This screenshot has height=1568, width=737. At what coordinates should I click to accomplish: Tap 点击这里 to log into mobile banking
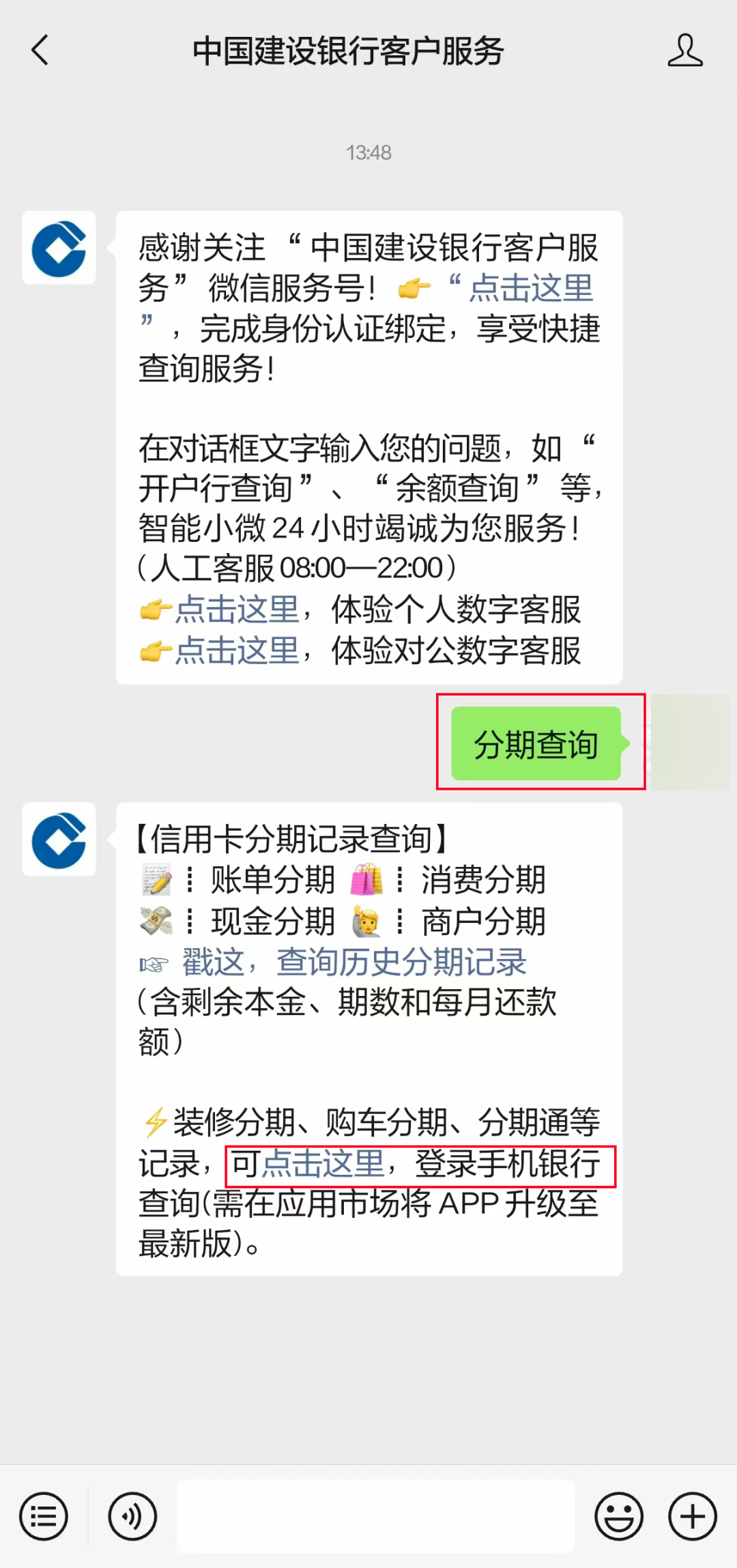[323, 1165]
